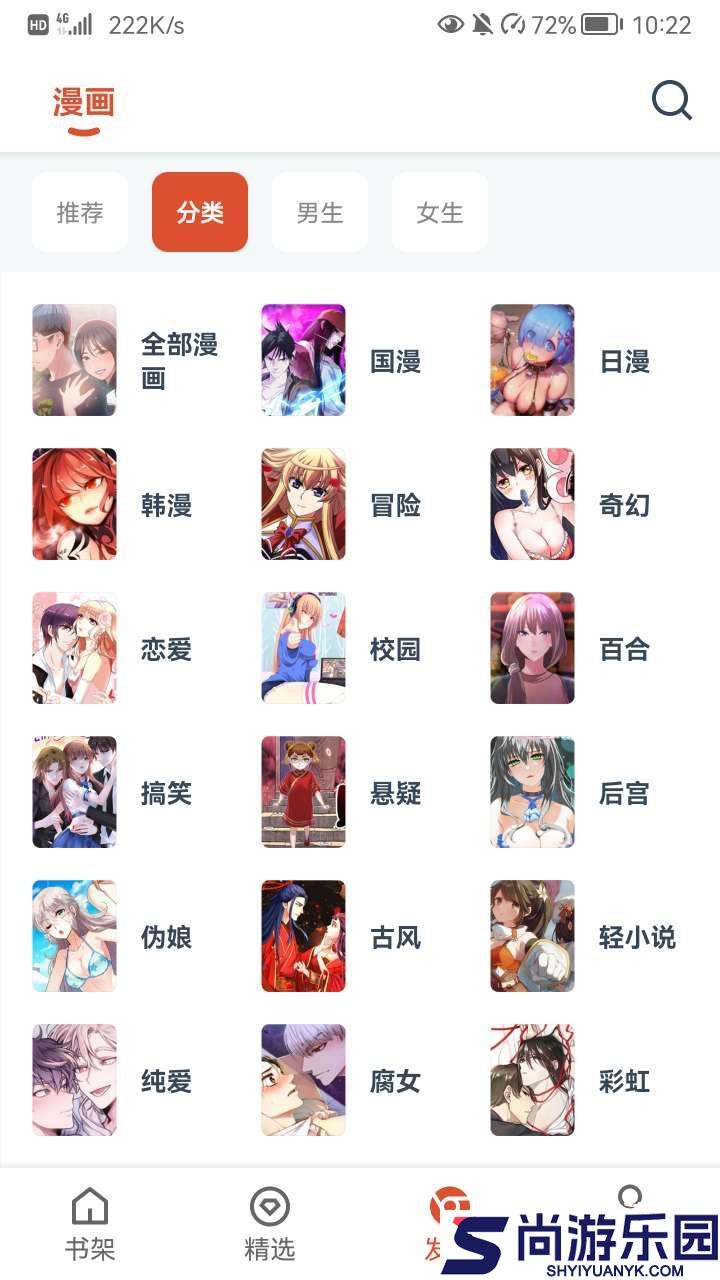Tap the 古风 category cover icon
This screenshot has width=720, height=1280.
click(303, 936)
